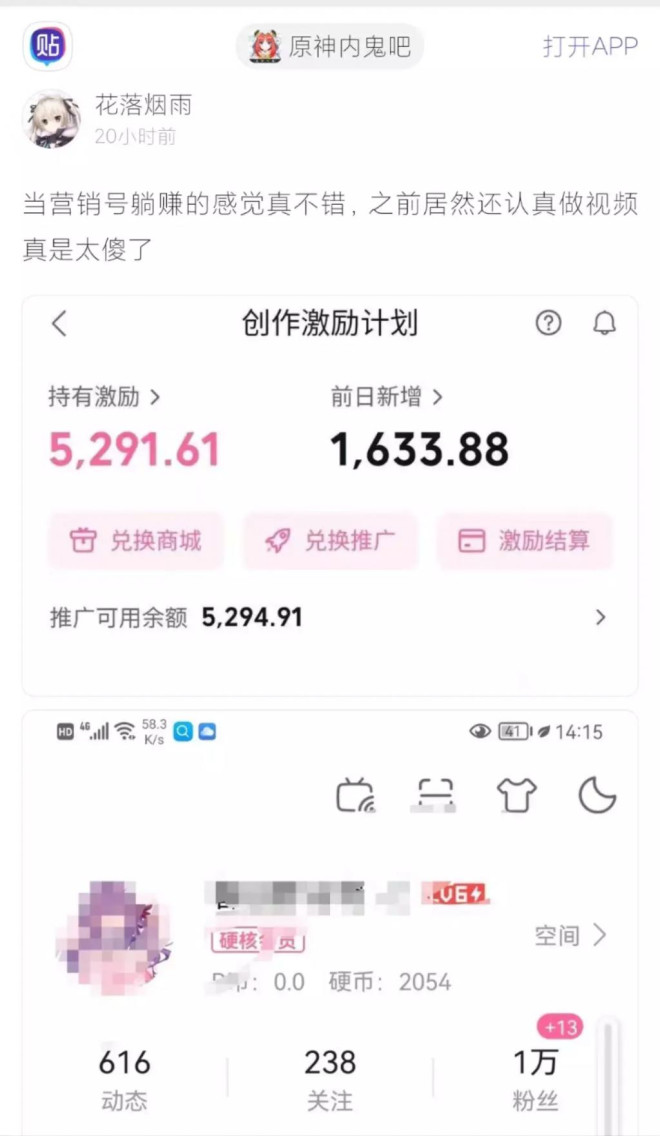
Task: View the profile screenshot image with 1万 粉丝
Action: pyautogui.click(x=330, y=920)
